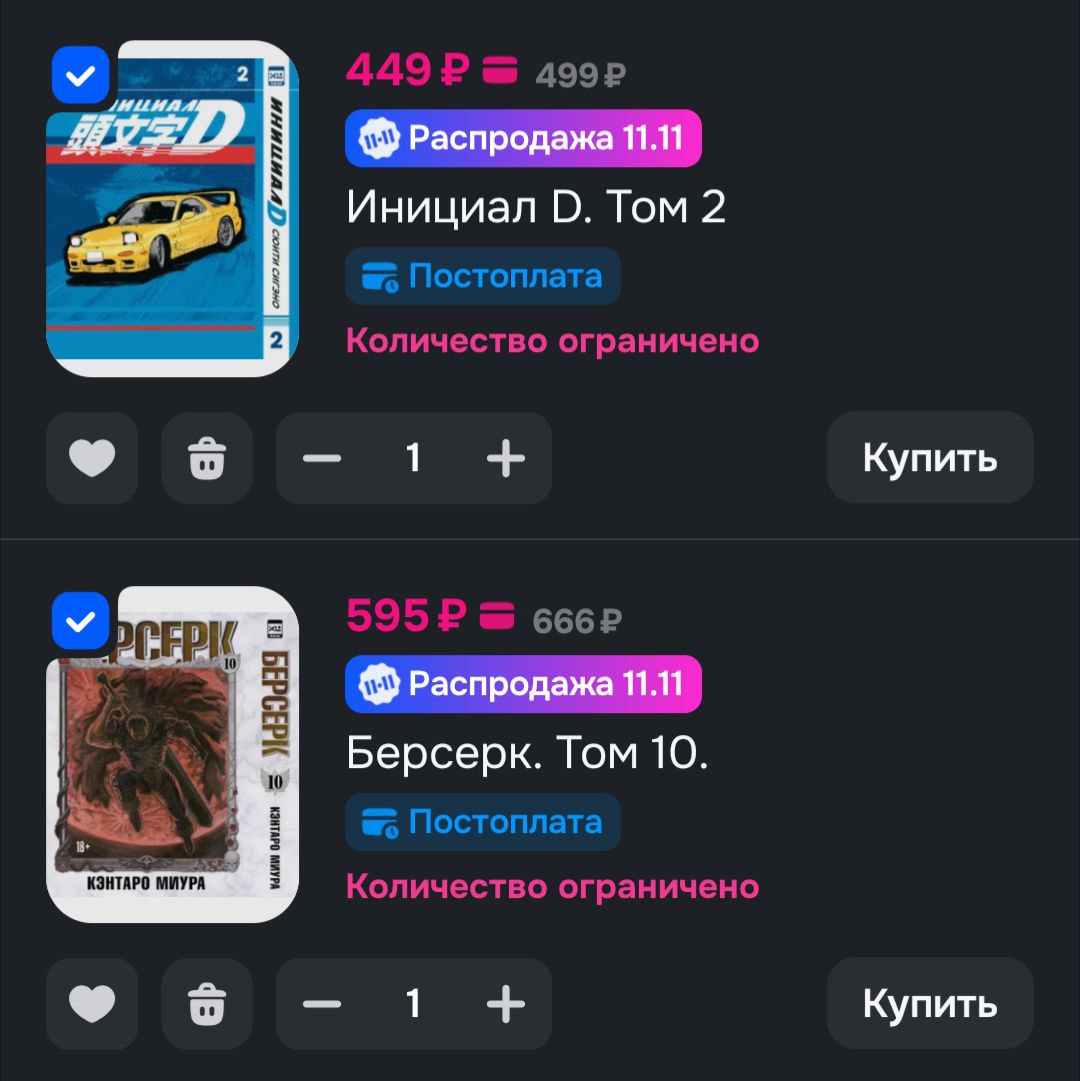This screenshot has width=1080, height=1081.
Task: Deselect the Берсерк. Том 10 checkbox
Action: click(x=80, y=621)
